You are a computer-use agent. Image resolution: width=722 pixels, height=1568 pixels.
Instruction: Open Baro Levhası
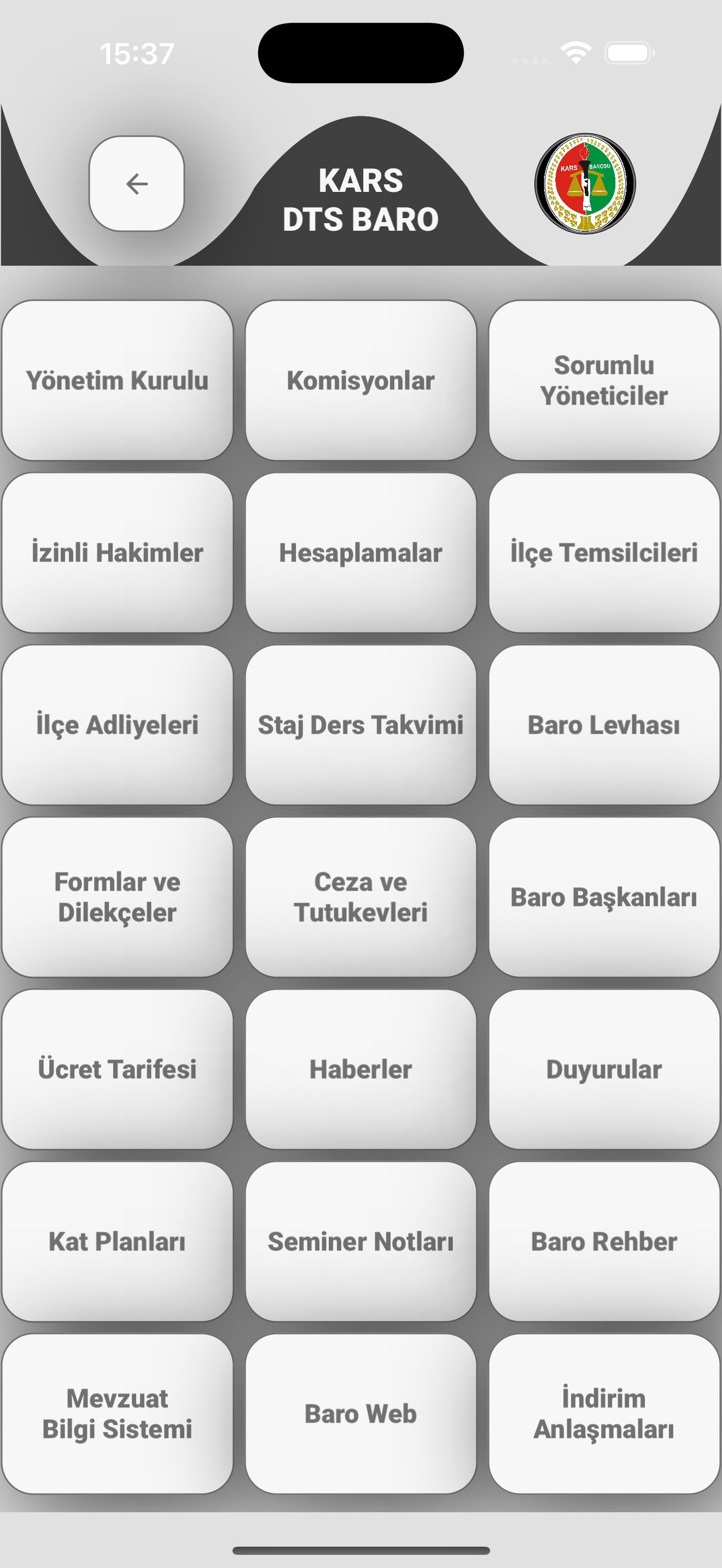604,724
